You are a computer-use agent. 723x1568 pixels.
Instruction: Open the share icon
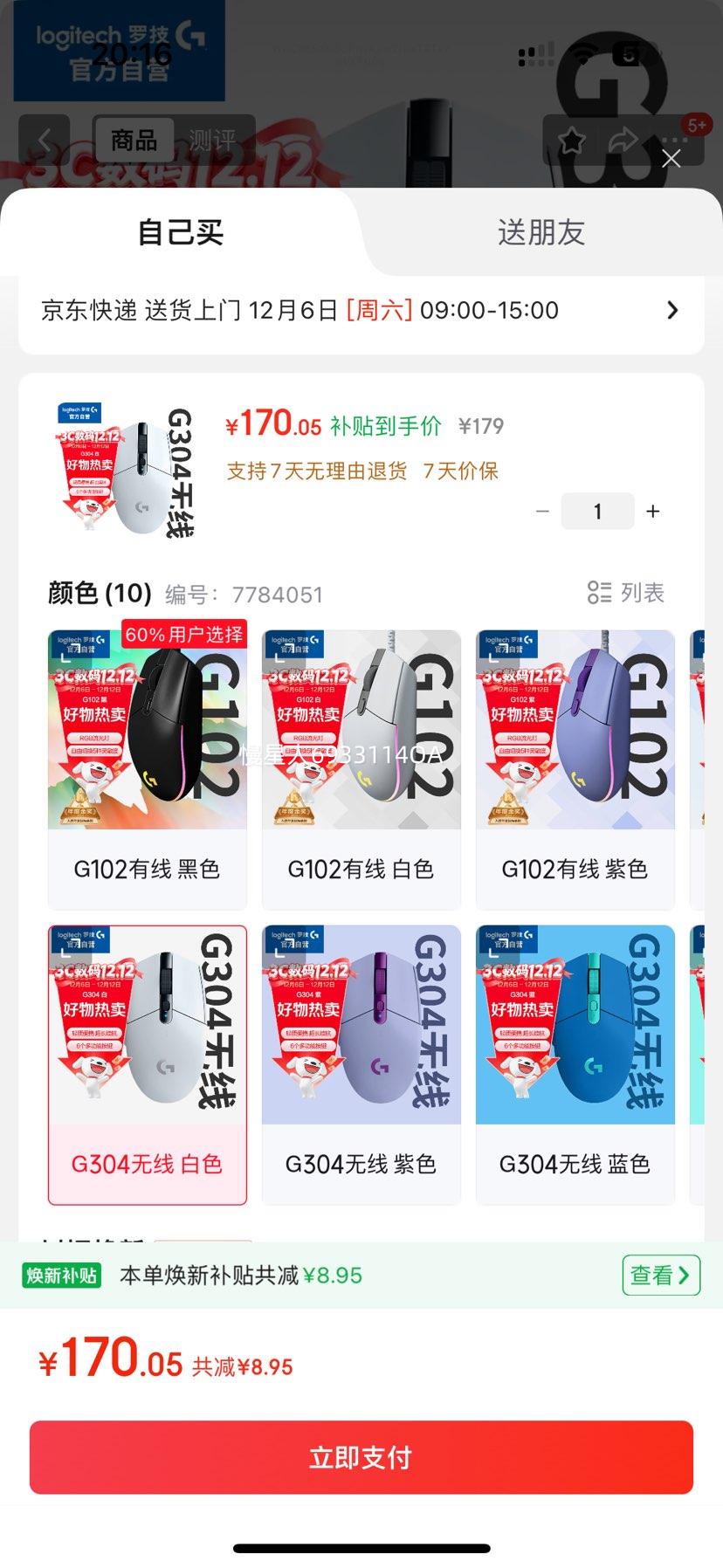(x=623, y=141)
